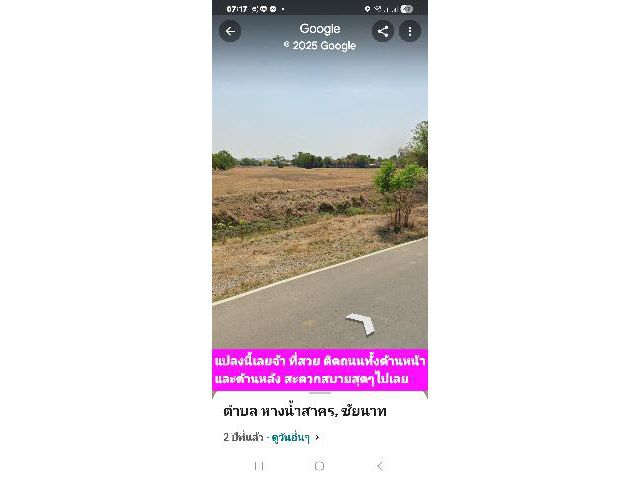The image size is (640, 480).
Task: Move forward along the road arrow
Action: (x=361, y=322)
